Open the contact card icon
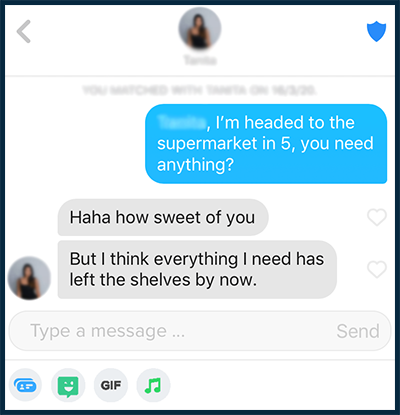The width and height of the screenshot is (400, 415). tap(25, 385)
